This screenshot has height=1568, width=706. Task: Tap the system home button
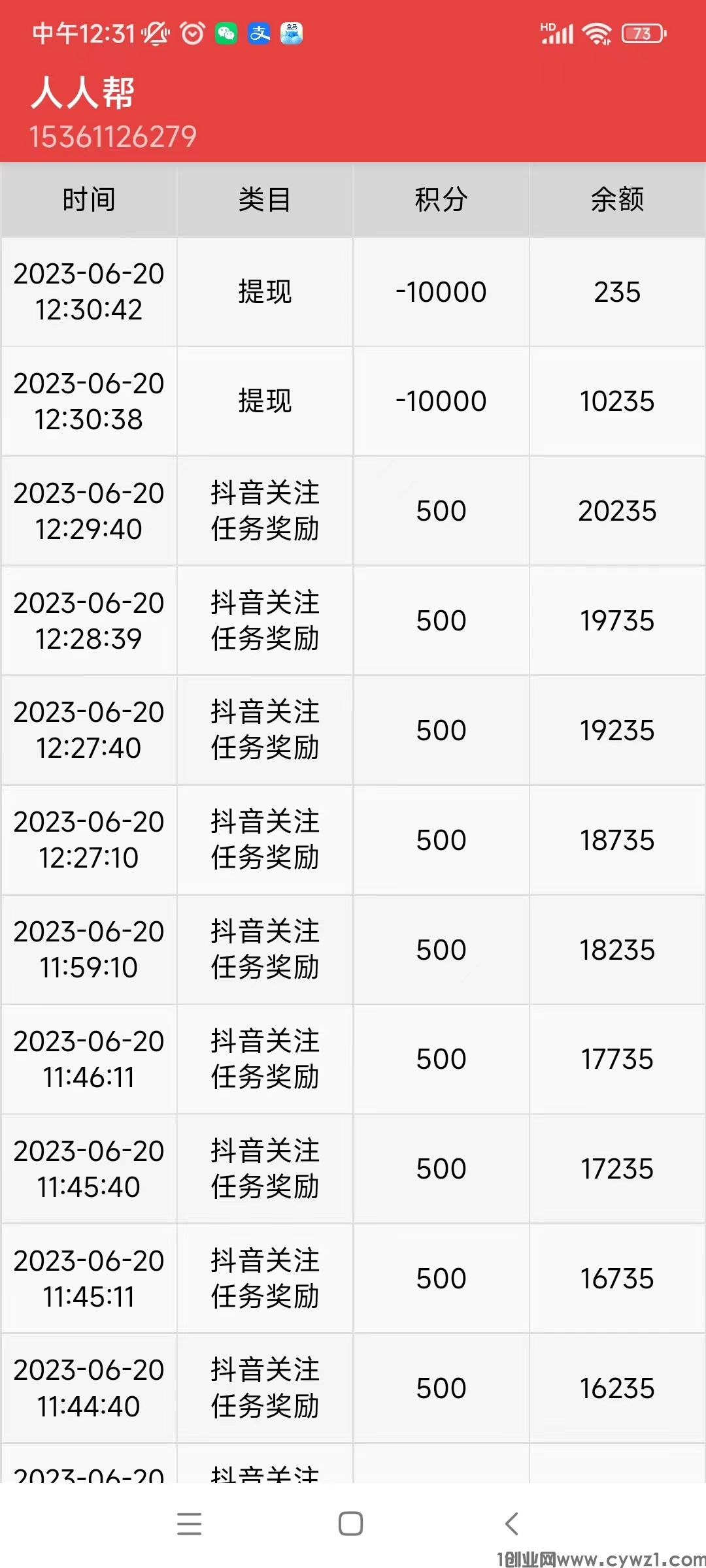pyautogui.click(x=351, y=1524)
